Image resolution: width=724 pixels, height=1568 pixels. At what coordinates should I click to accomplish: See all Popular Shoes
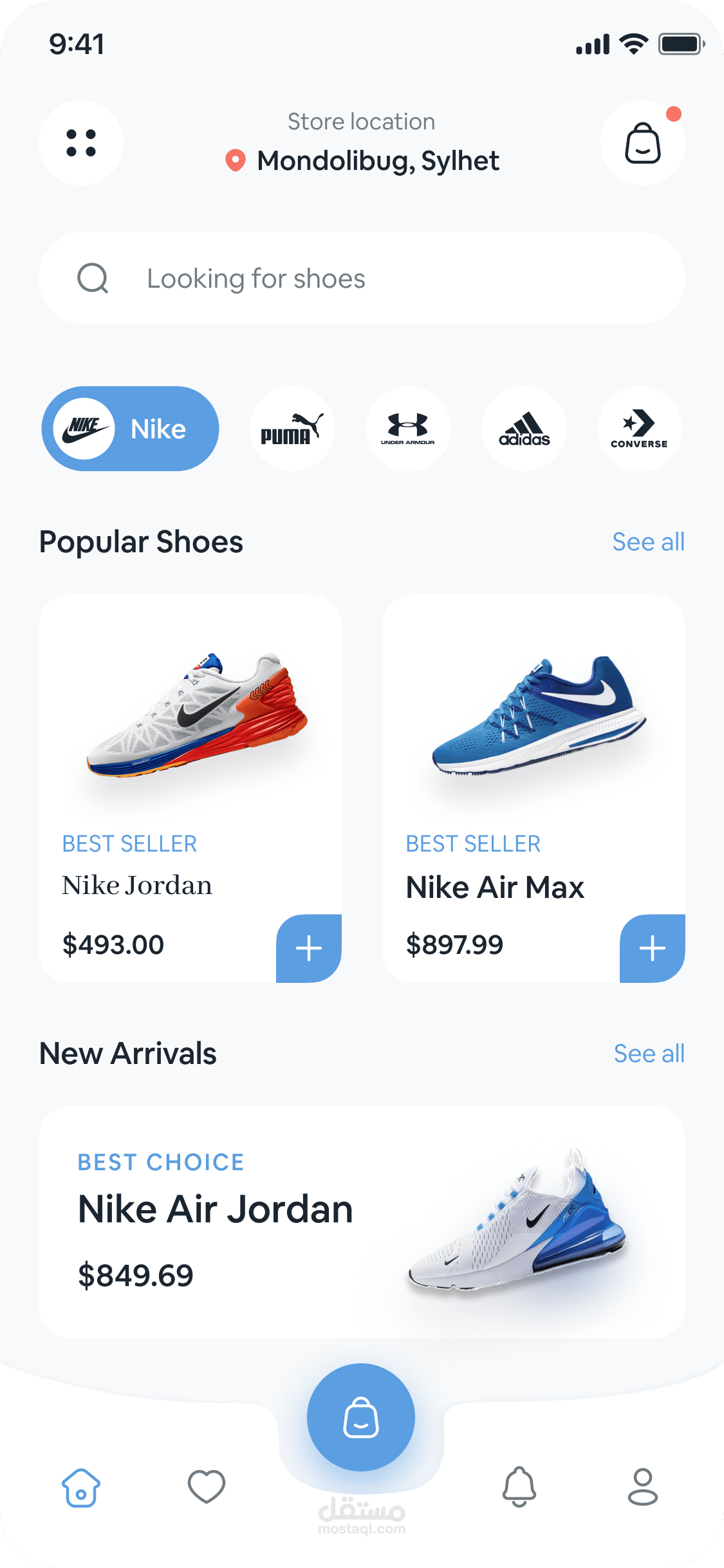tap(648, 542)
